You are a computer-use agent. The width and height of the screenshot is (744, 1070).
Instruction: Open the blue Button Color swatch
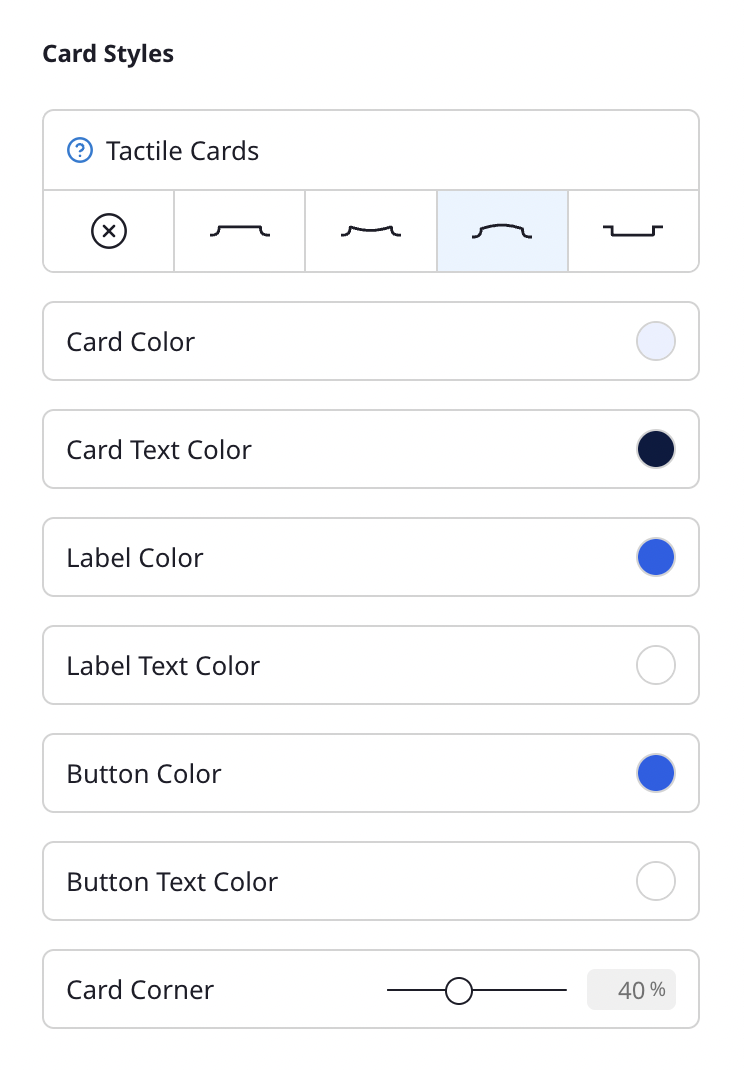655,773
